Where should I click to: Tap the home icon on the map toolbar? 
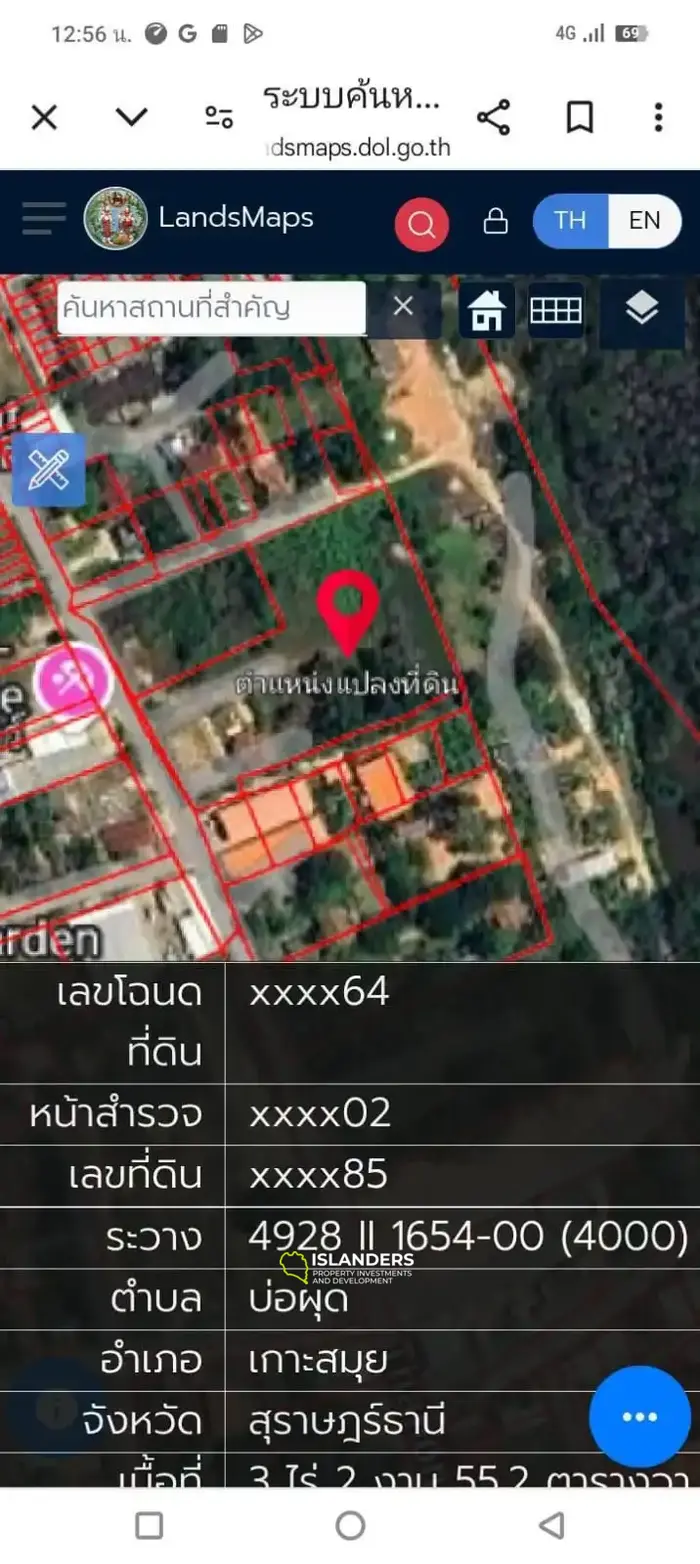(x=487, y=310)
